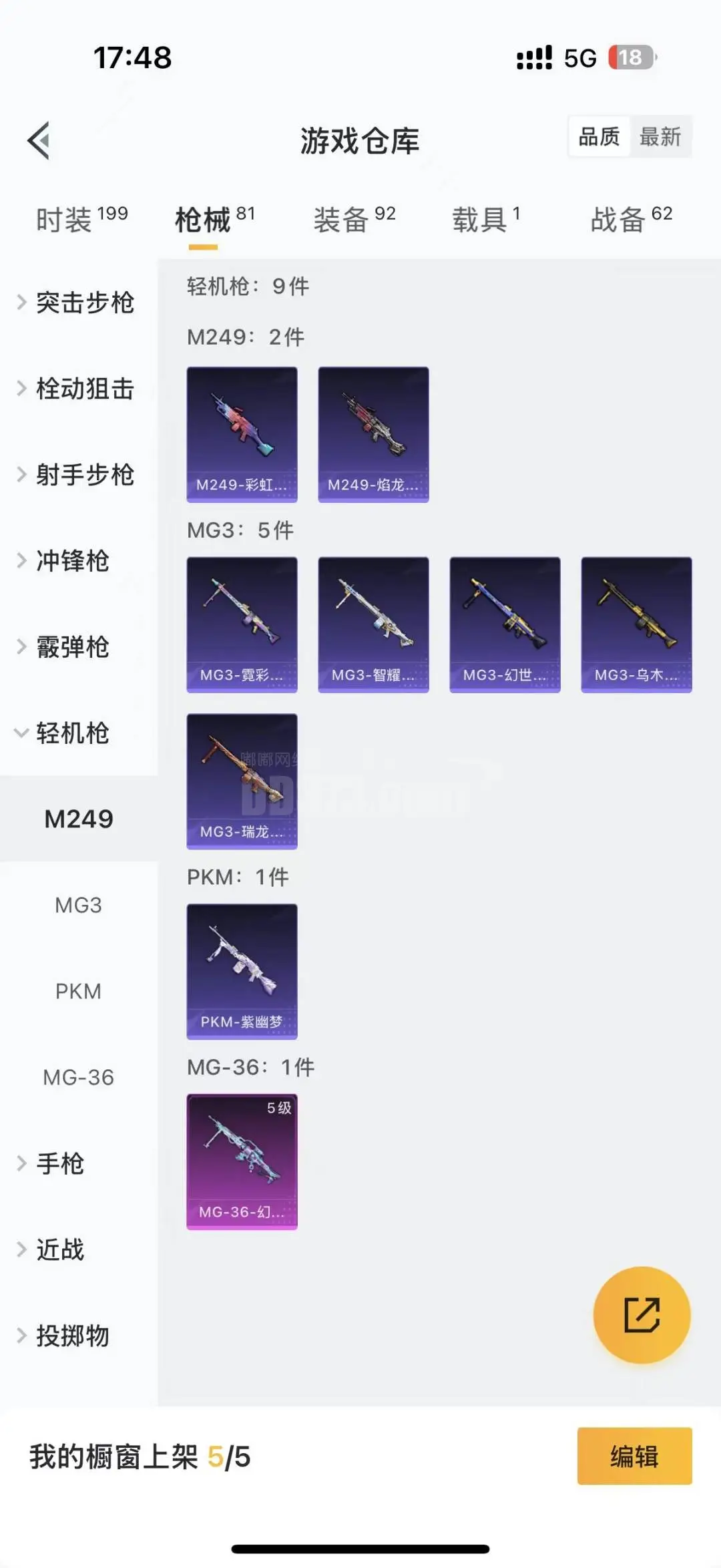Open the 装备 tab
721x1568 pixels.
(354, 219)
